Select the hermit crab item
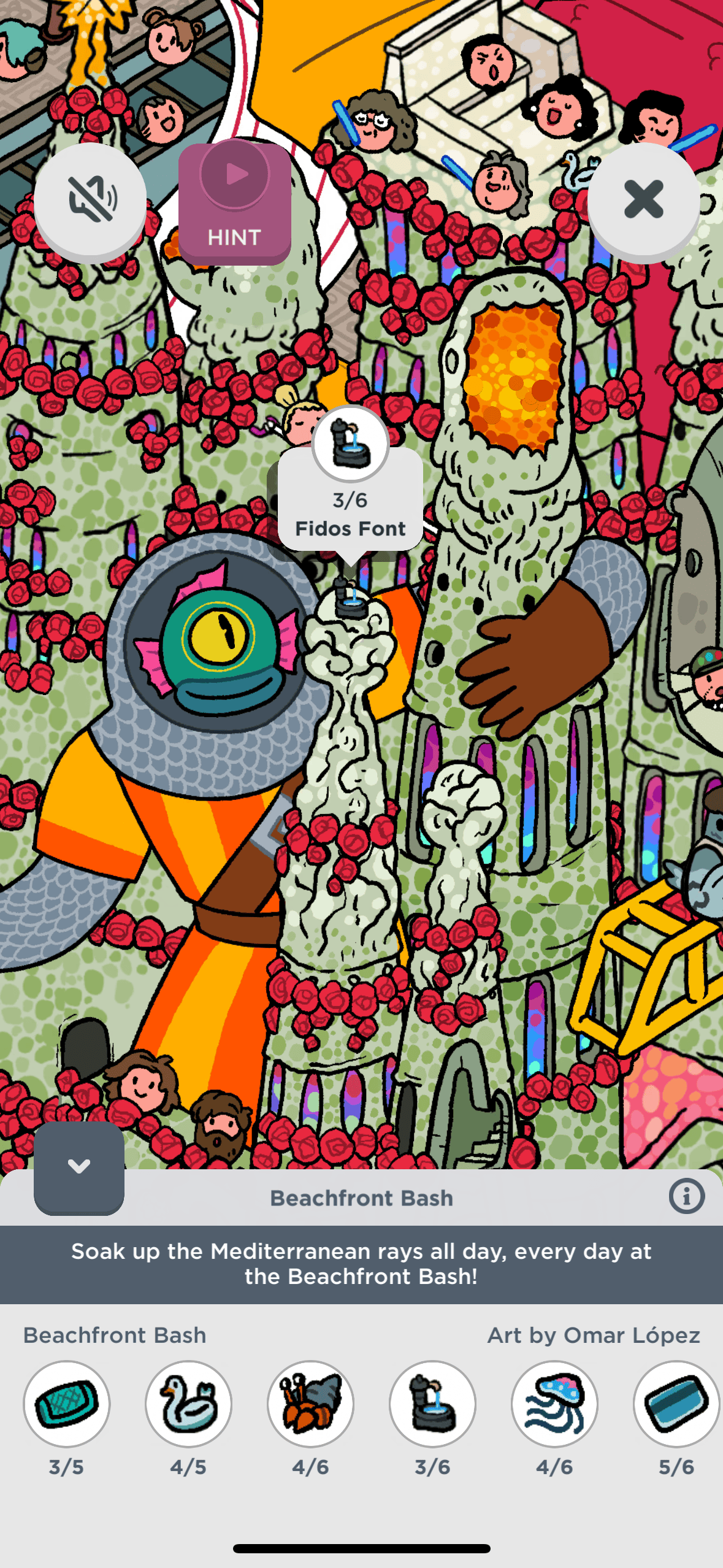This screenshot has width=723, height=1568. coord(310,1404)
